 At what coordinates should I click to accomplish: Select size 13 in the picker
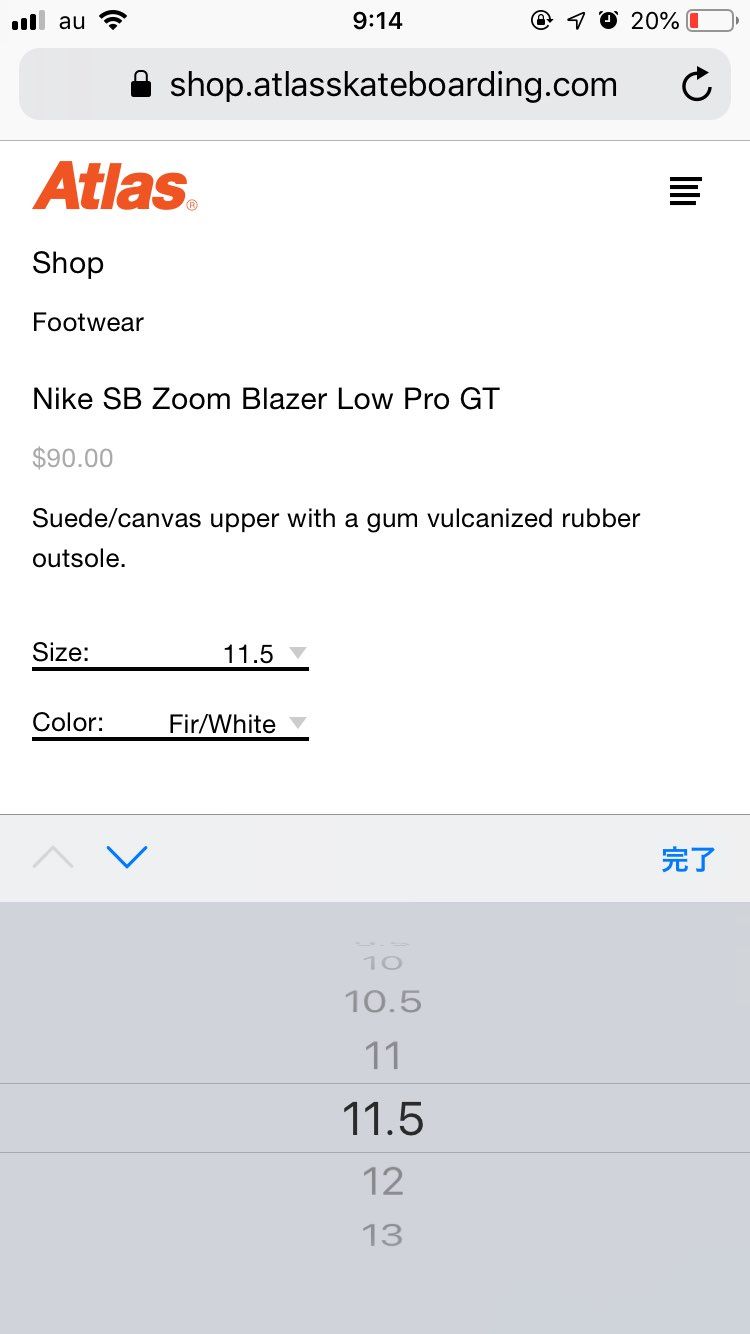tap(383, 1235)
